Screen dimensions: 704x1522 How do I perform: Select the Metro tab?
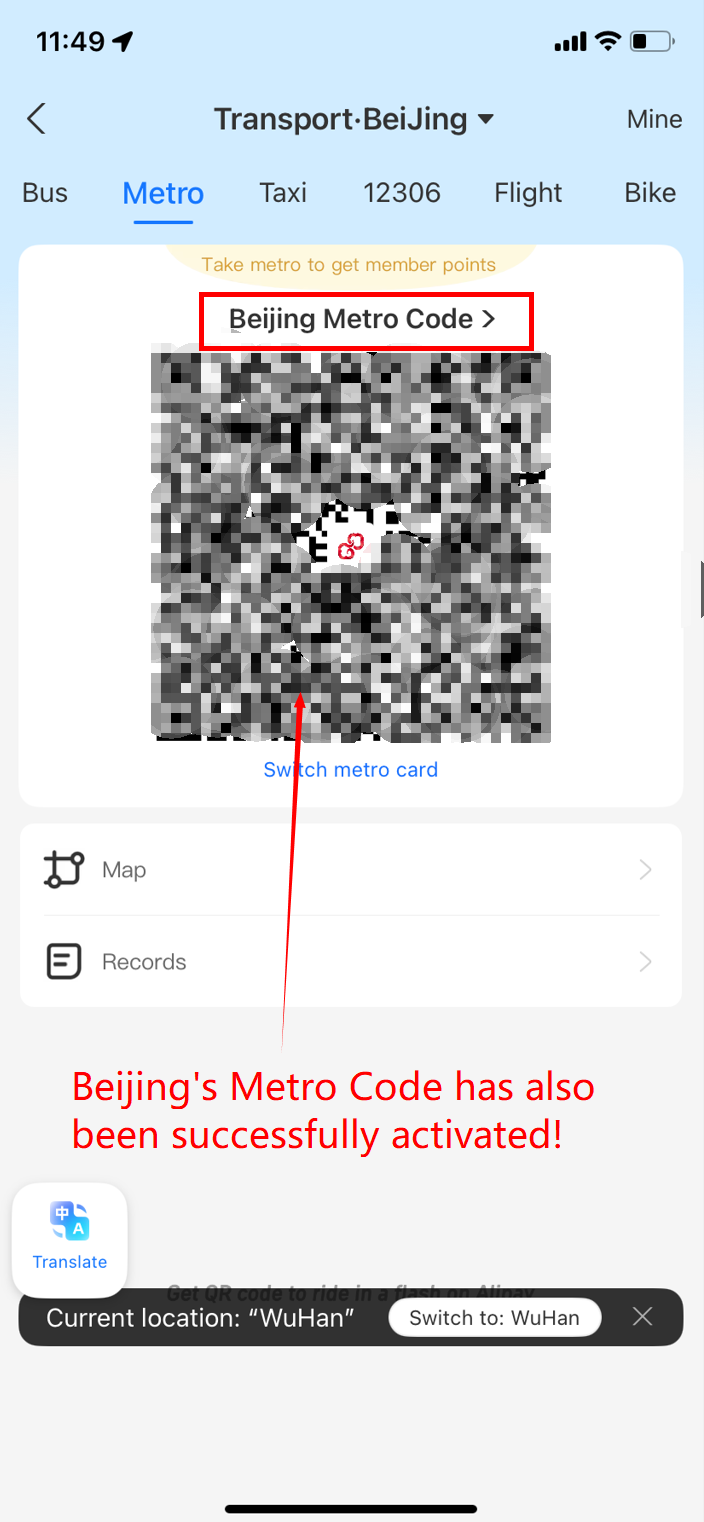tap(163, 192)
